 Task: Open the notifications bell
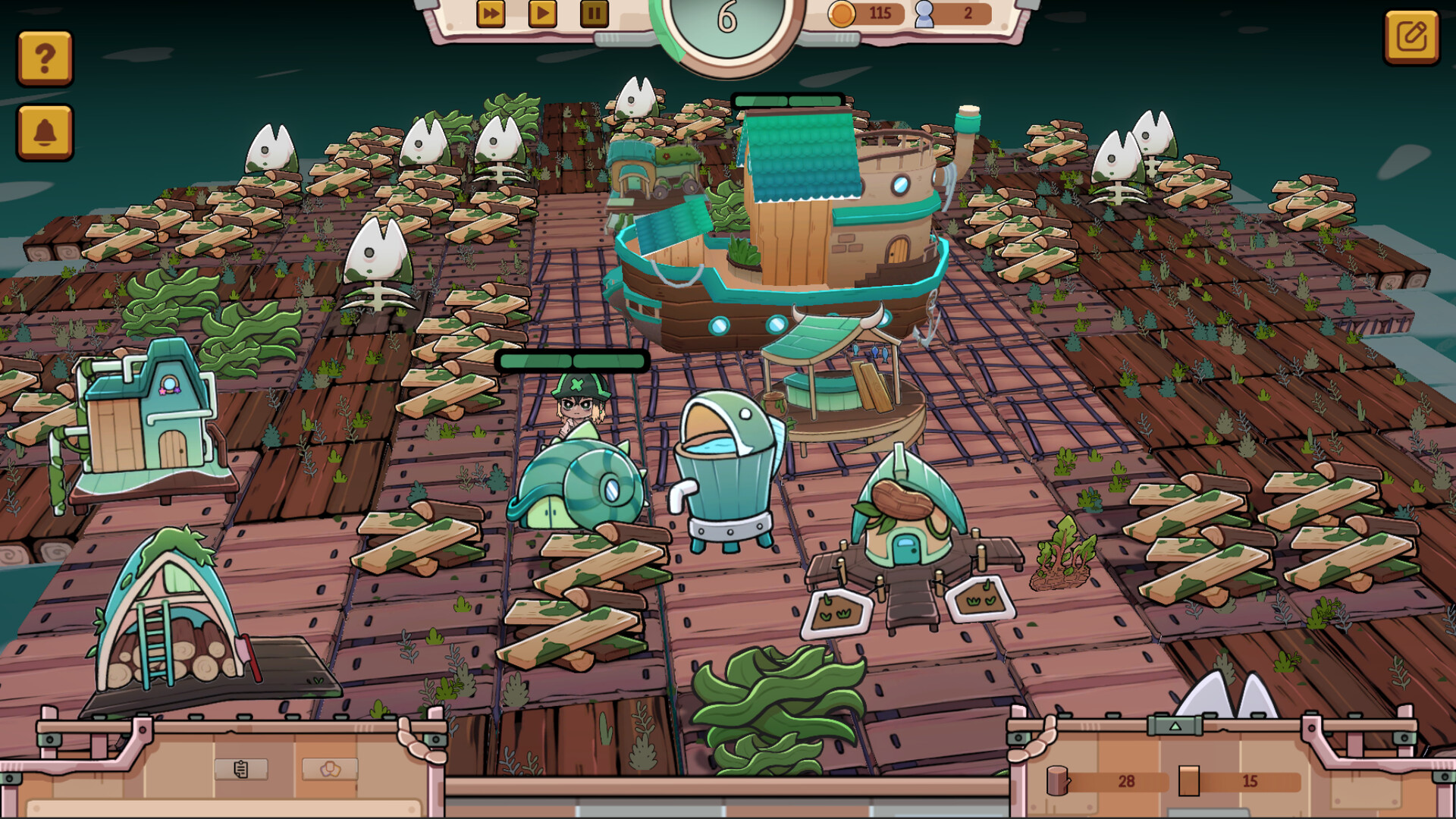[45, 132]
